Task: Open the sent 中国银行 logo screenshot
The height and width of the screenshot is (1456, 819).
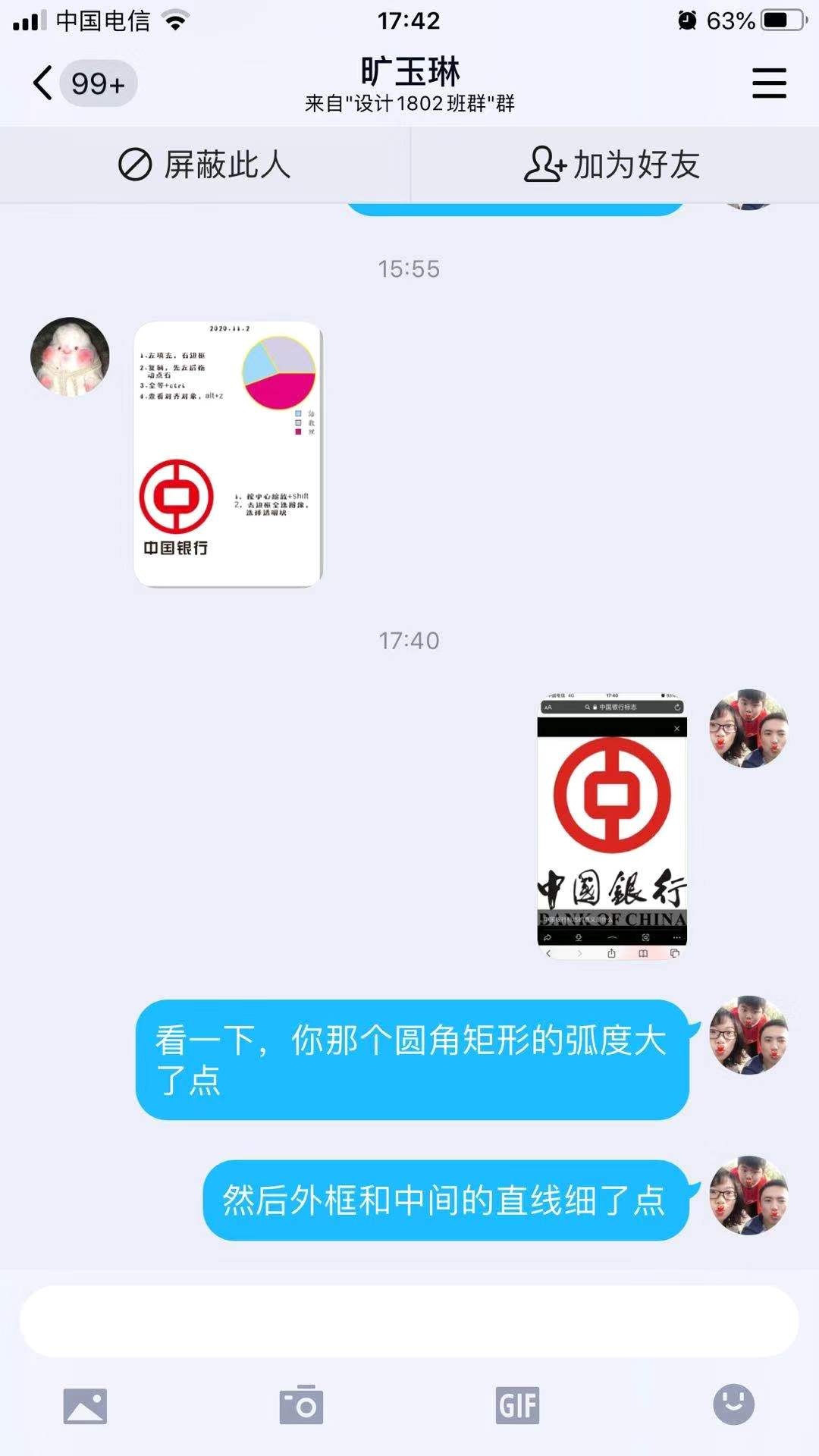Action: click(x=612, y=827)
